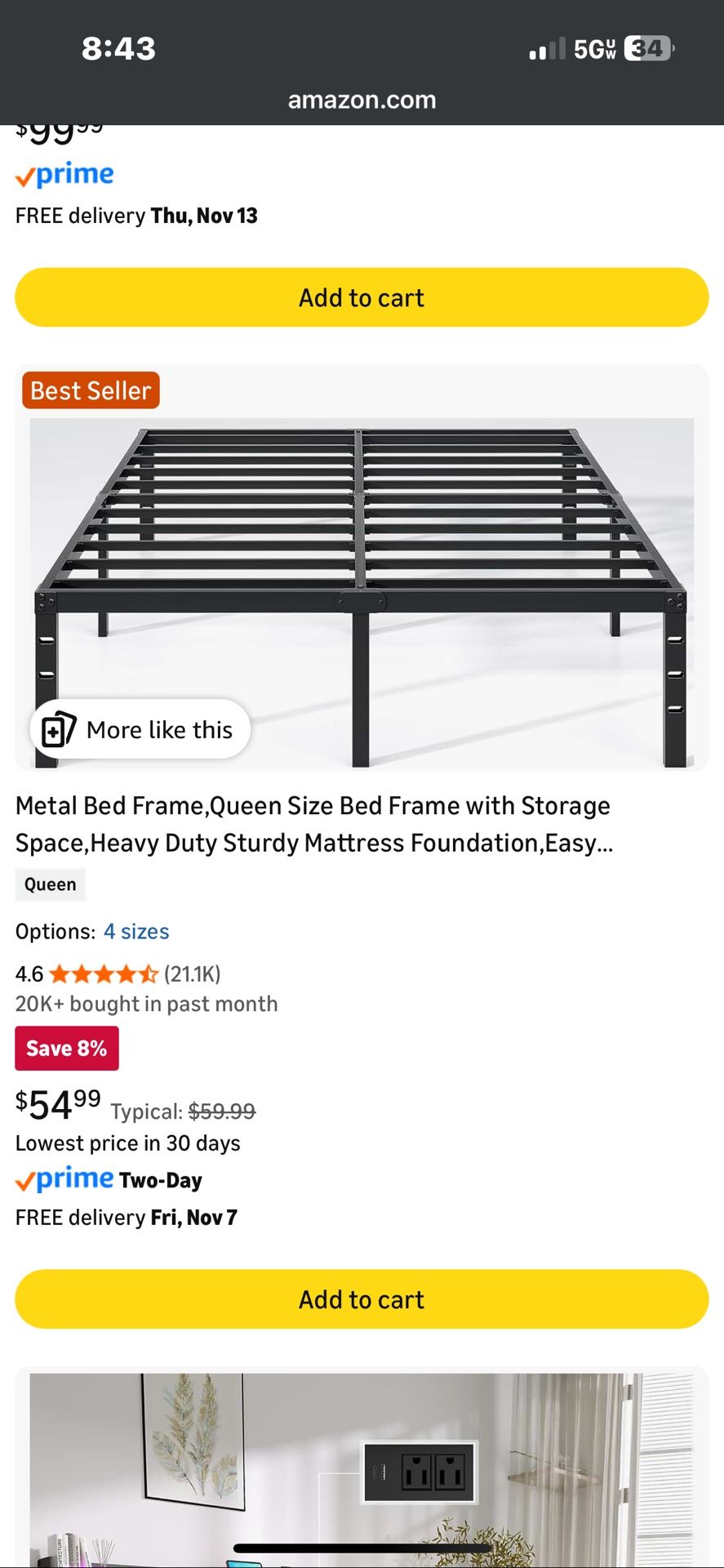Tap the upper Add to cart button
The height and width of the screenshot is (1568, 724).
362,297
